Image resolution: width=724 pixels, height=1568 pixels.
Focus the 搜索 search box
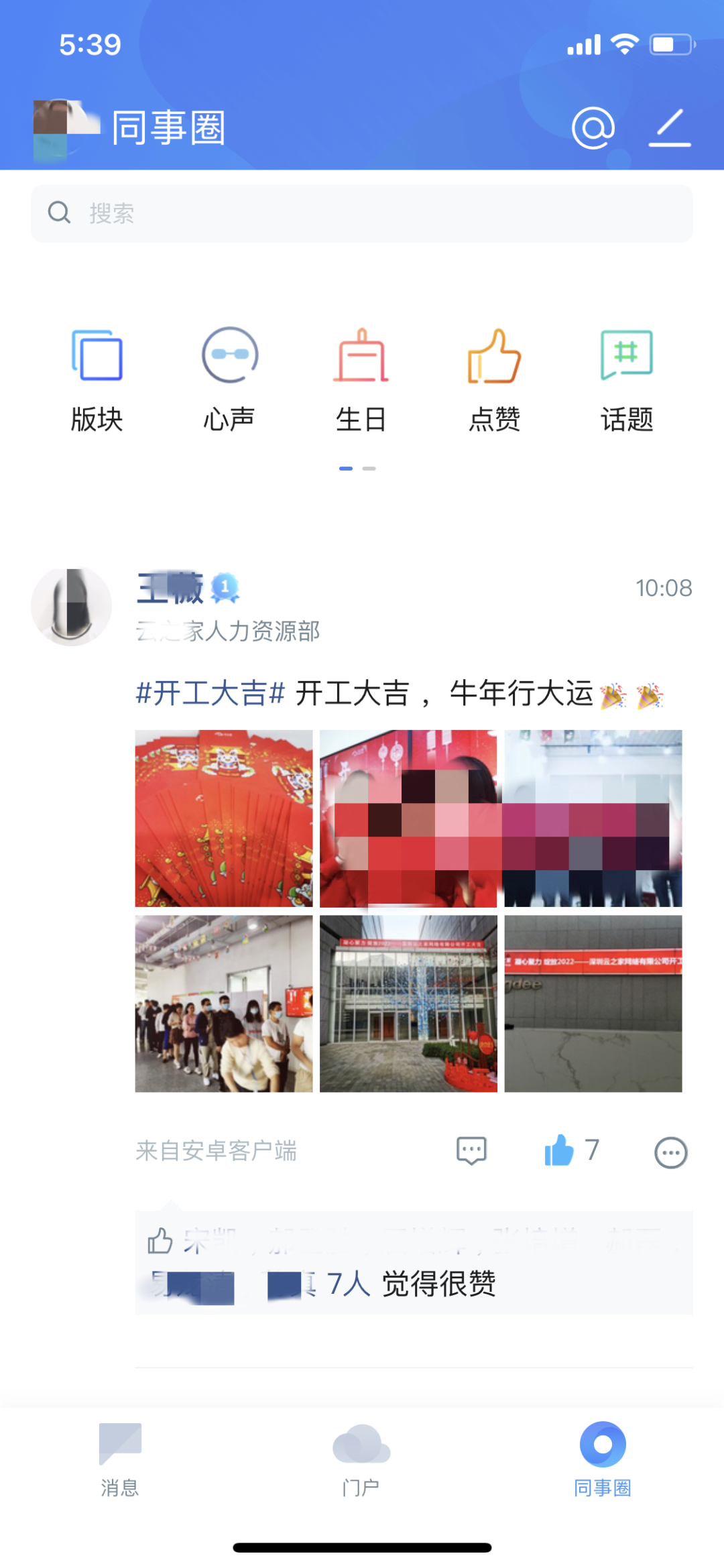click(362, 213)
